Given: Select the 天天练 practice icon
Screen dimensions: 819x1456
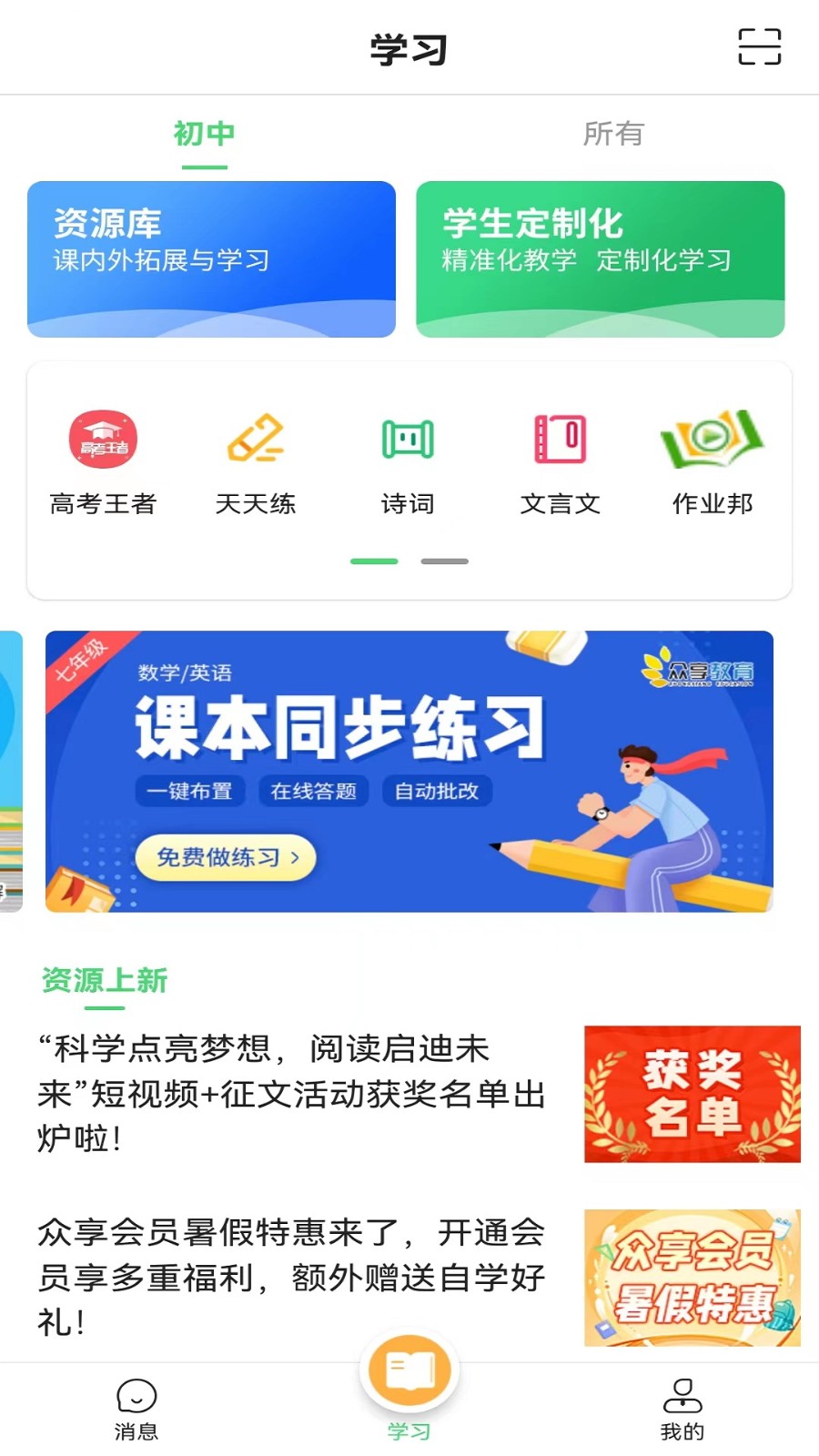Looking at the screenshot, I should coord(256,460).
